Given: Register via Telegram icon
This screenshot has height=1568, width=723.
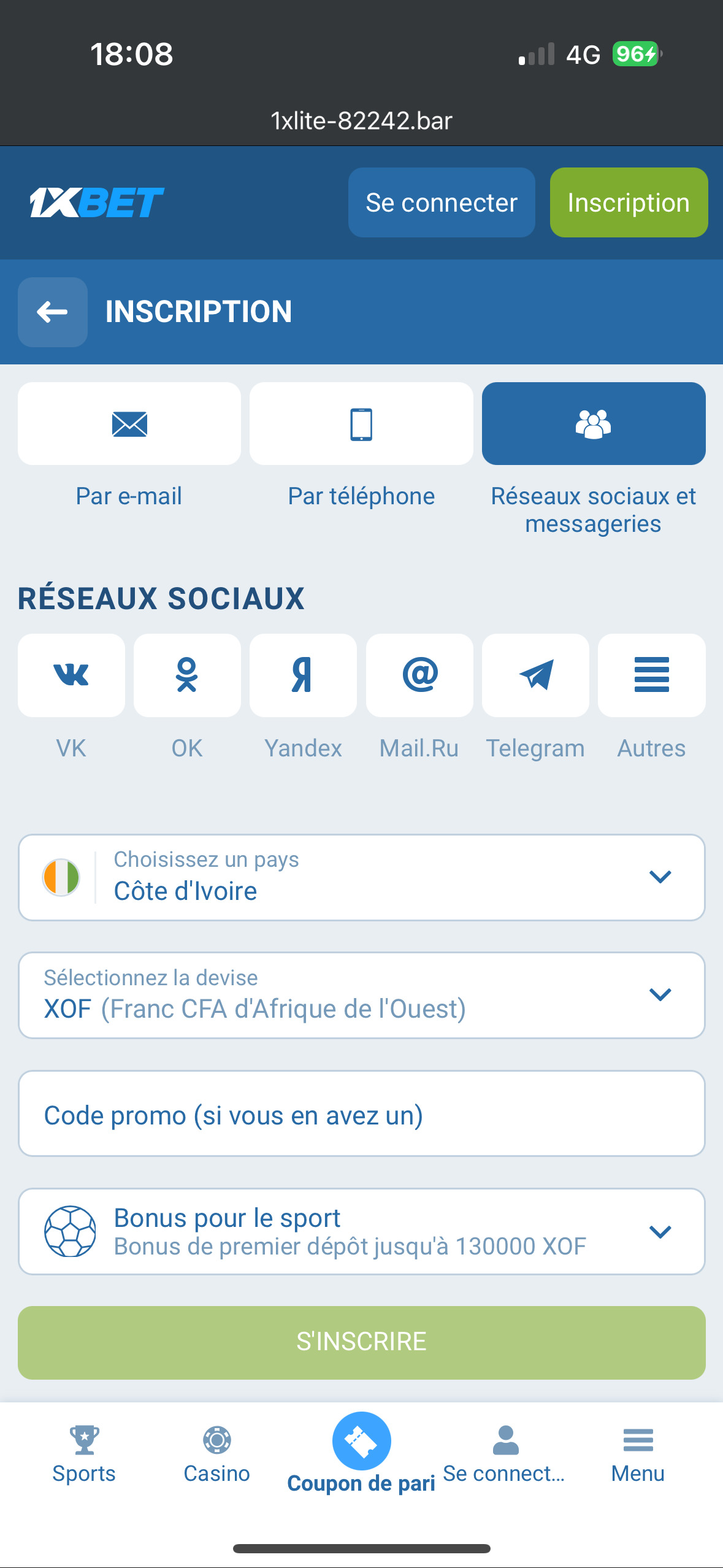Looking at the screenshot, I should (x=535, y=675).
